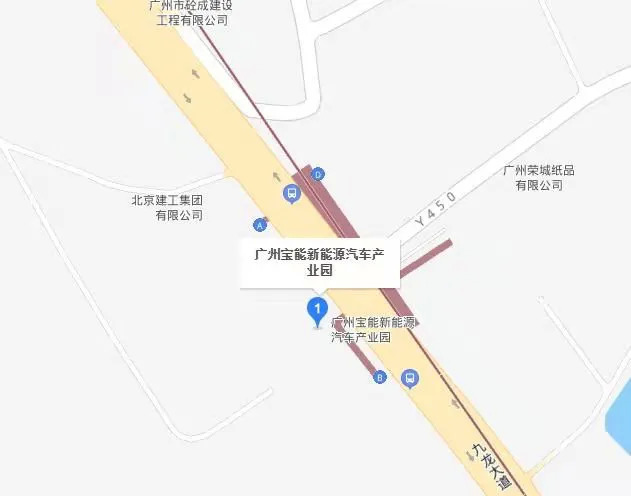This screenshot has height=496, width=631.
Task: Open the 广州宝能新能源汽车产业园 info bubble
Action: (x=319, y=262)
